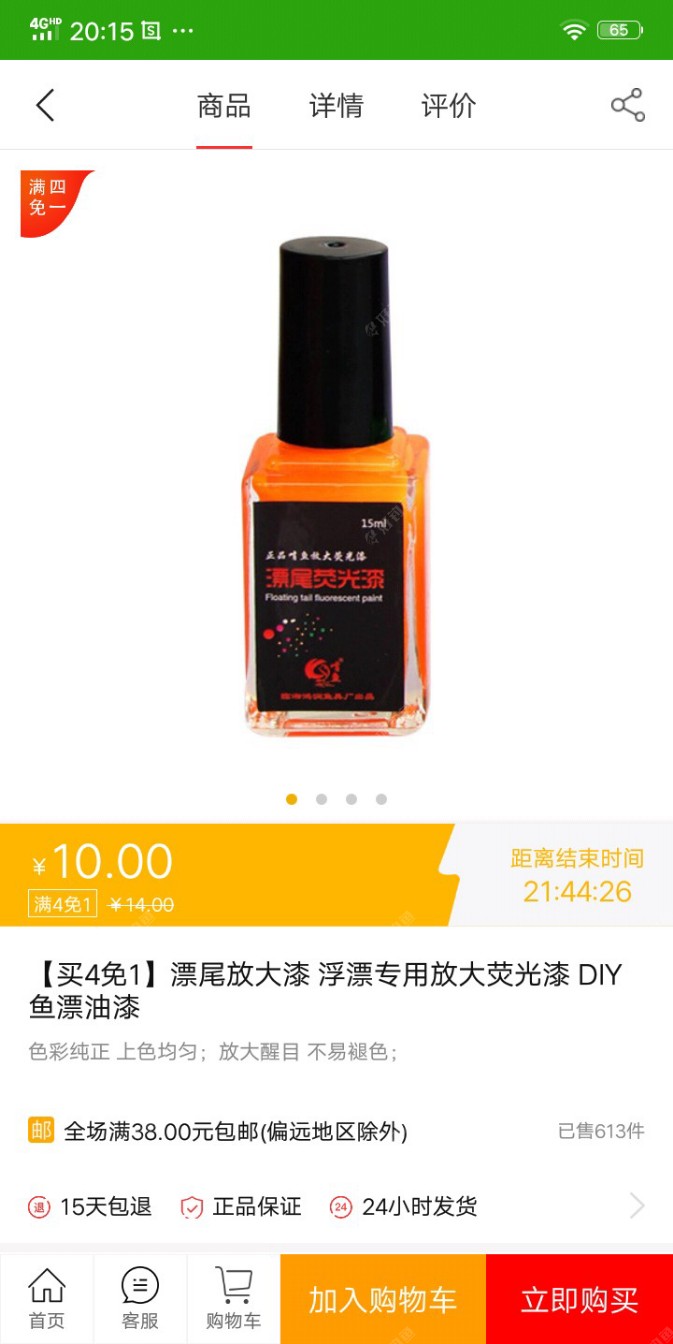Switch to the 评价 tab

click(x=448, y=106)
